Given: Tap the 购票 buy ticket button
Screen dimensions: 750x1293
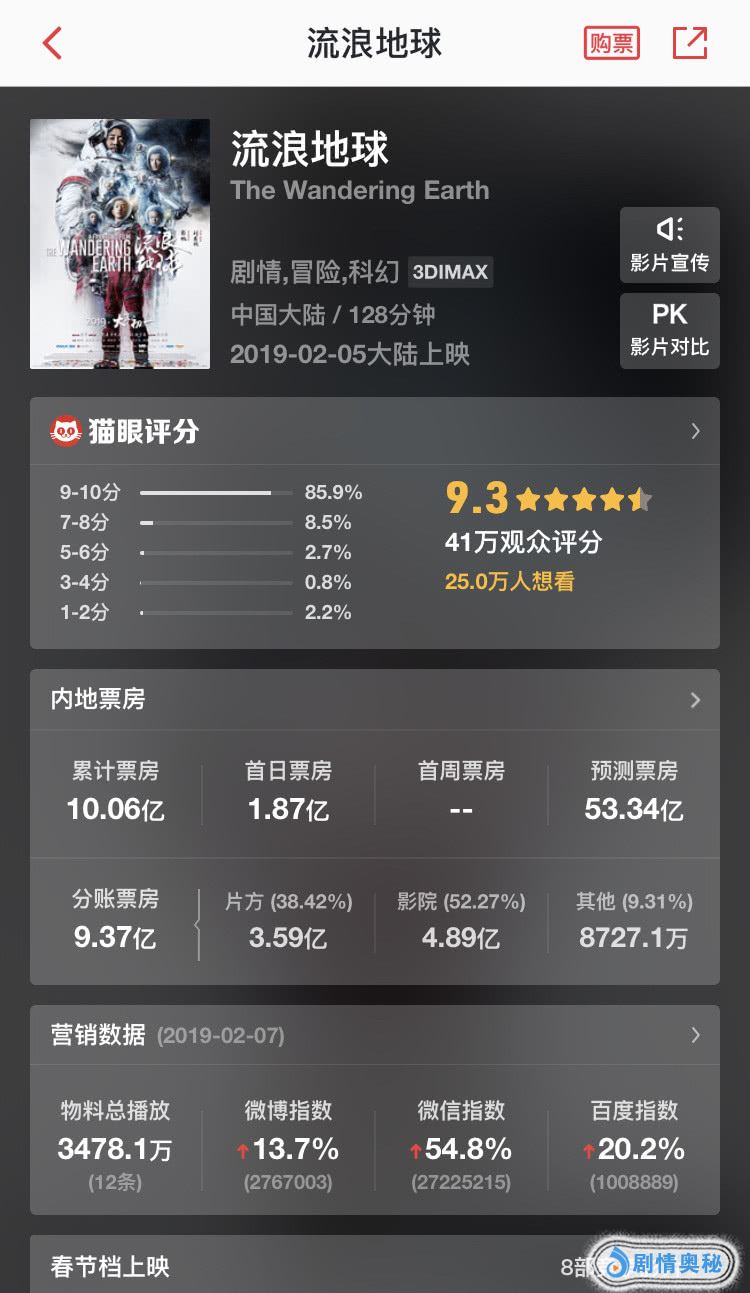Looking at the screenshot, I should tap(611, 43).
